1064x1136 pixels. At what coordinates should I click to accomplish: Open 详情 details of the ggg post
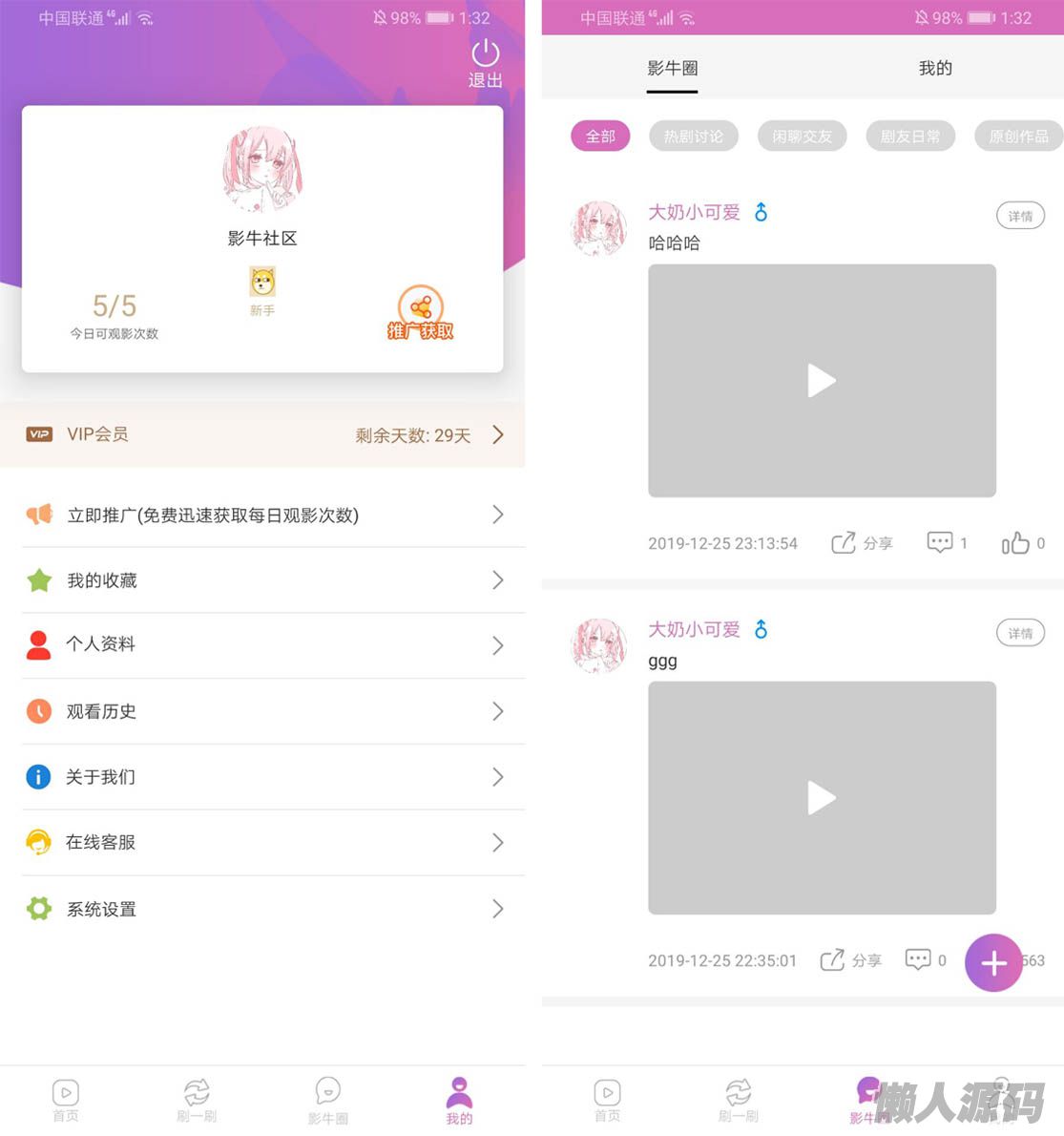[1020, 634]
